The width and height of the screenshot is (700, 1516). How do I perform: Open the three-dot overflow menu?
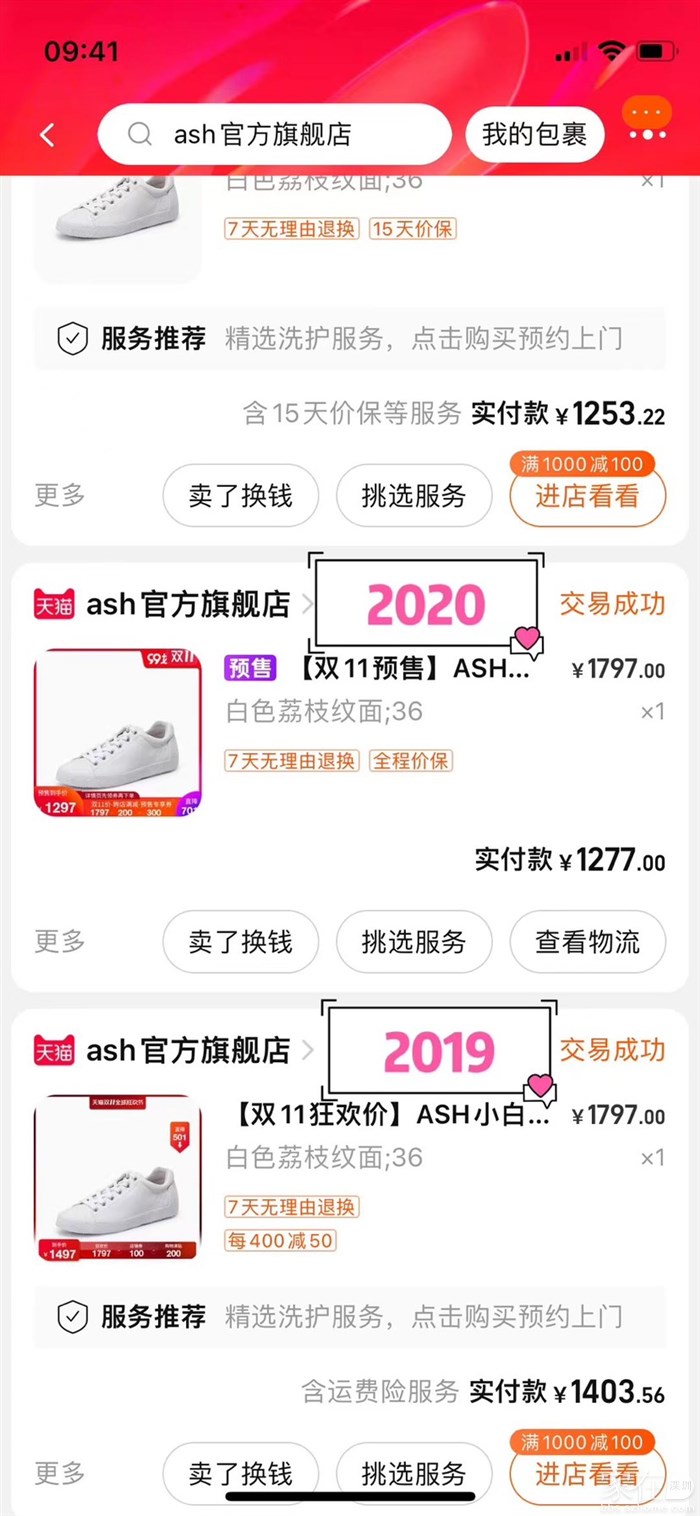pyautogui.click(x=647, y=121)
